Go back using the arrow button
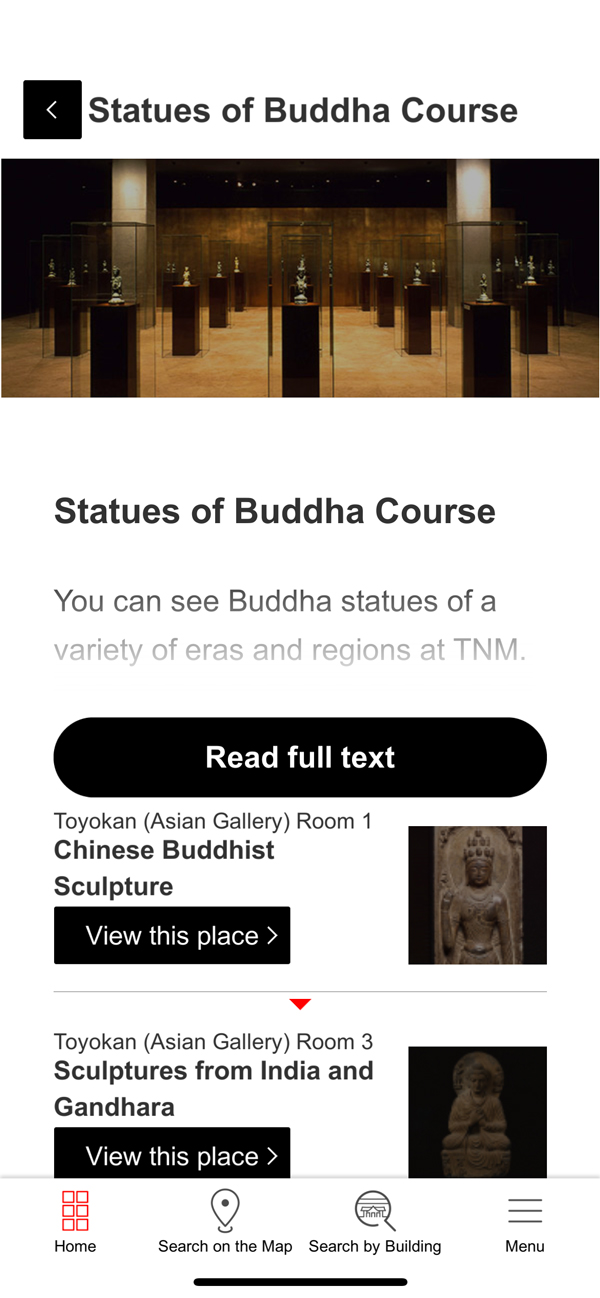Image resolution: width=600 pixels, height=1298 pixels. [x=52, y=110]
